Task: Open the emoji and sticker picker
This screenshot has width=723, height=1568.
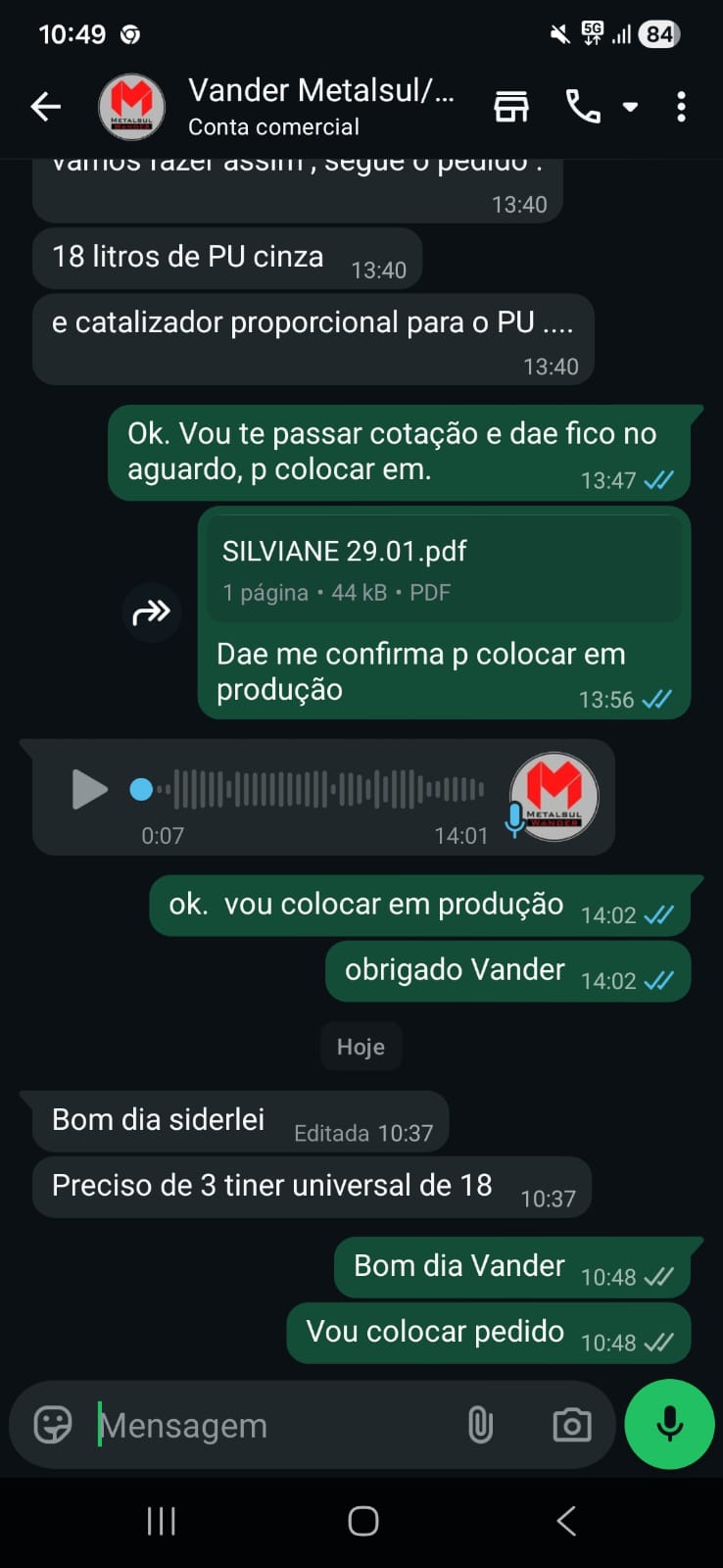Action: pyautogui.click(x=53, y=1424)
